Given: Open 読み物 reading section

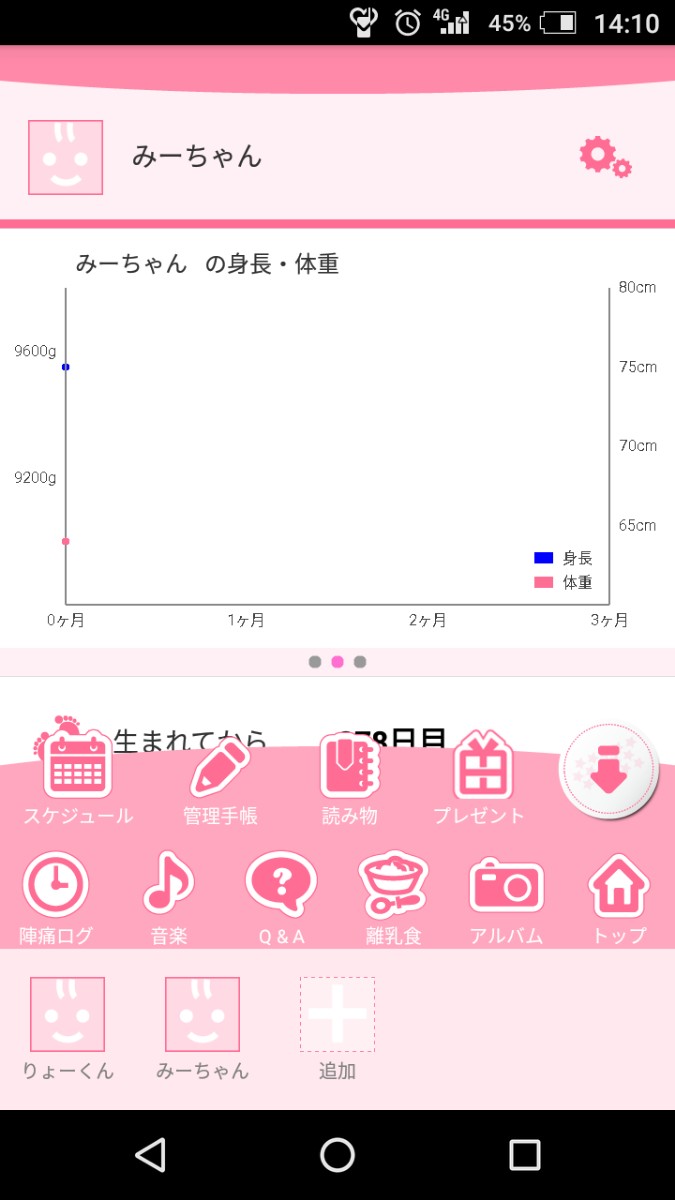Looking at the screenshot, I should (x=350, y=778).
